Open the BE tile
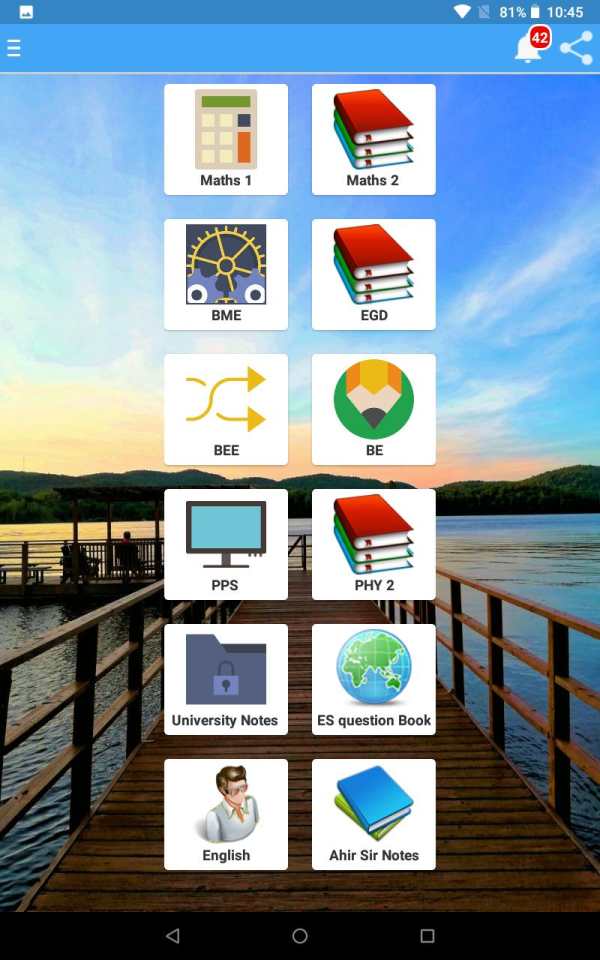 pyautogui.click(x=373, y=410)
